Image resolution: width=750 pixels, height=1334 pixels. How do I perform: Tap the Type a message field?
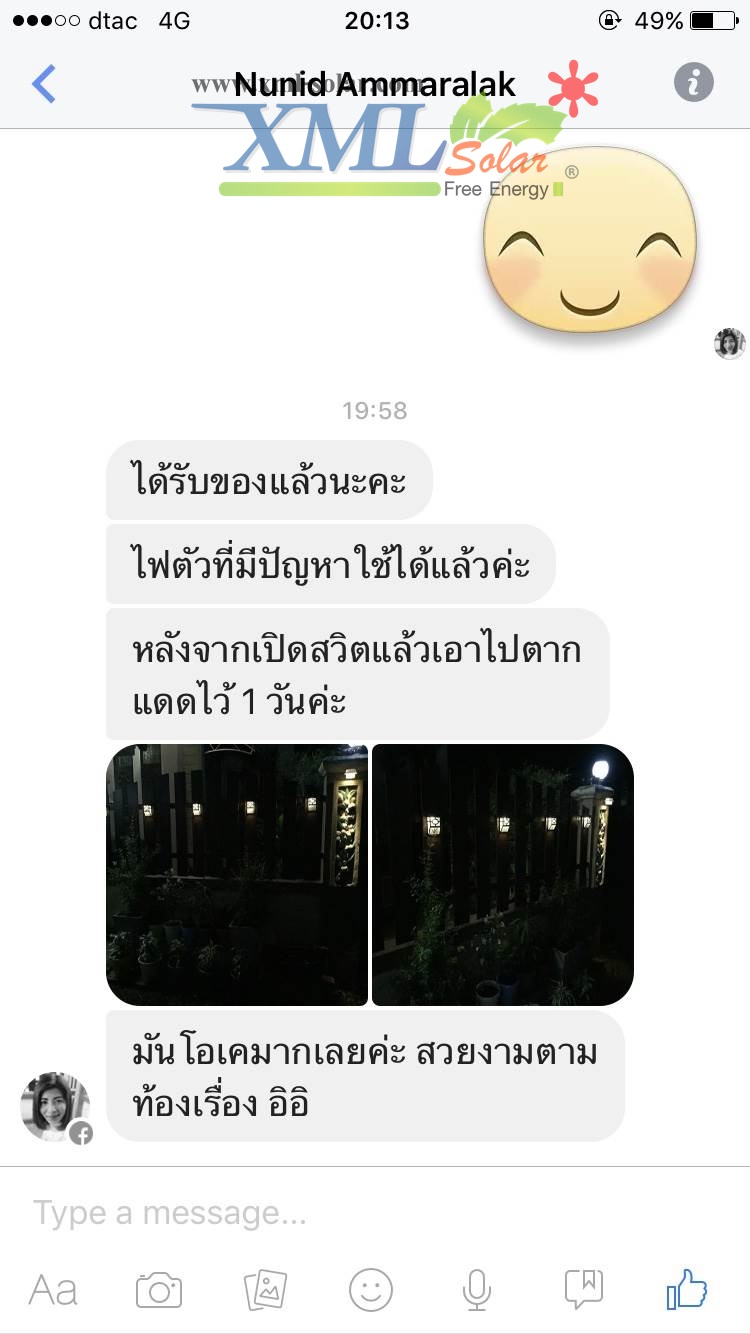coord(375,1213)
